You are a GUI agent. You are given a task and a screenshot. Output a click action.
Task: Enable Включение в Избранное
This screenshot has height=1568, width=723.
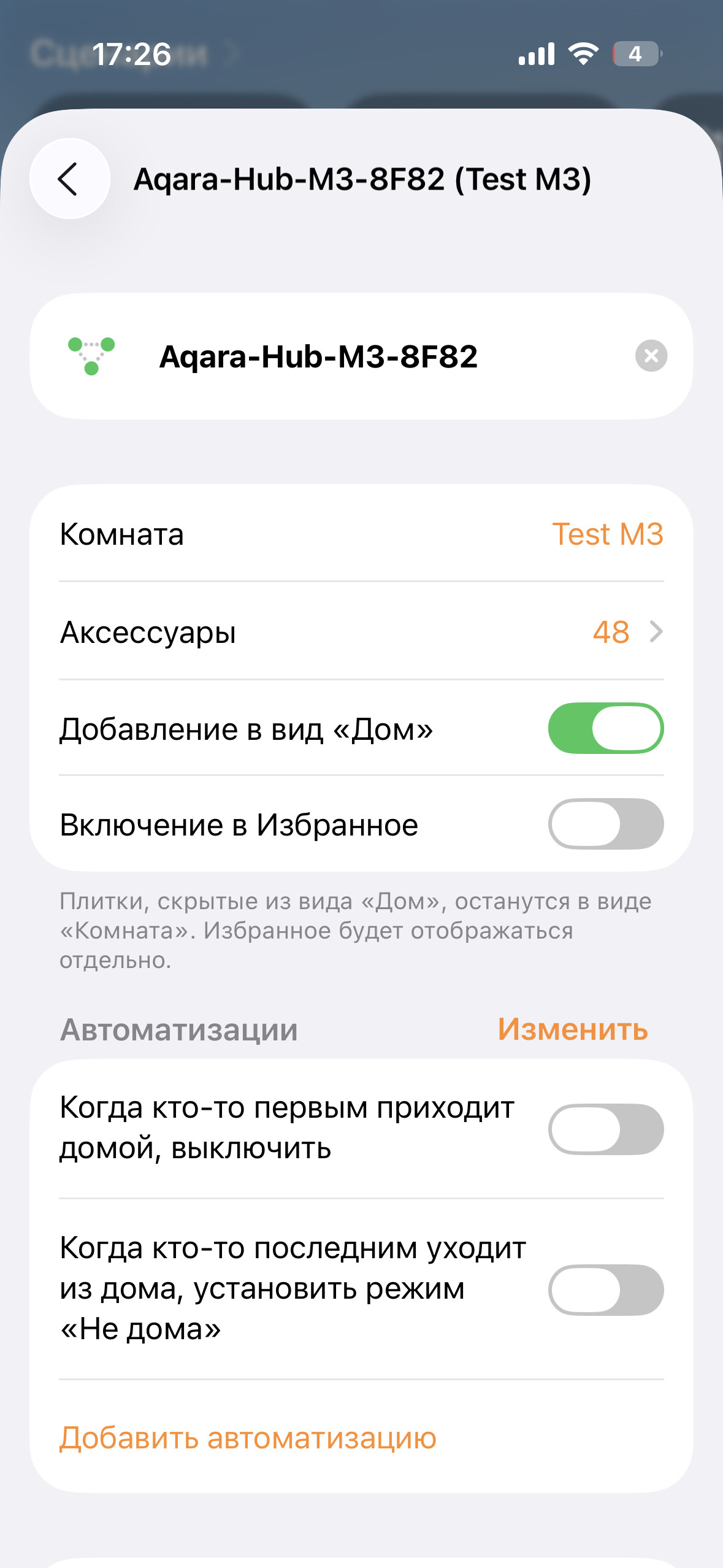[x=605, y=824]
